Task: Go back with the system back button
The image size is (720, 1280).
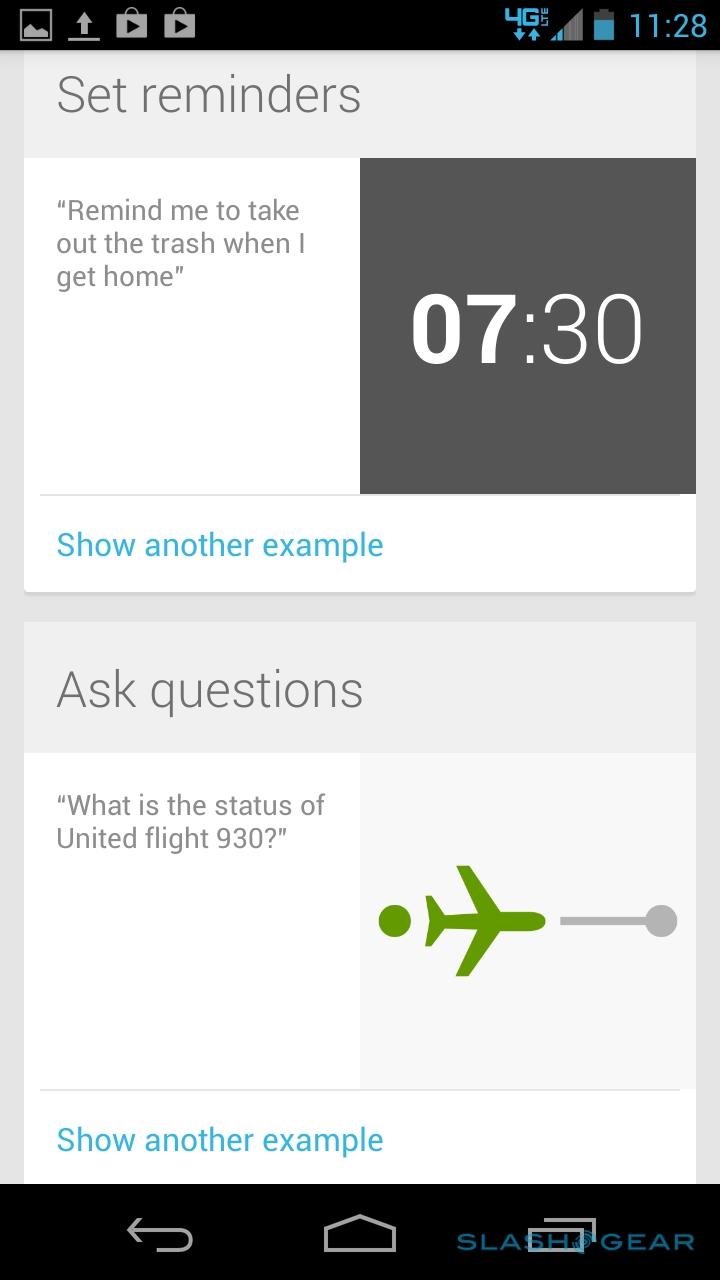Action: (x=160, y=1234)
